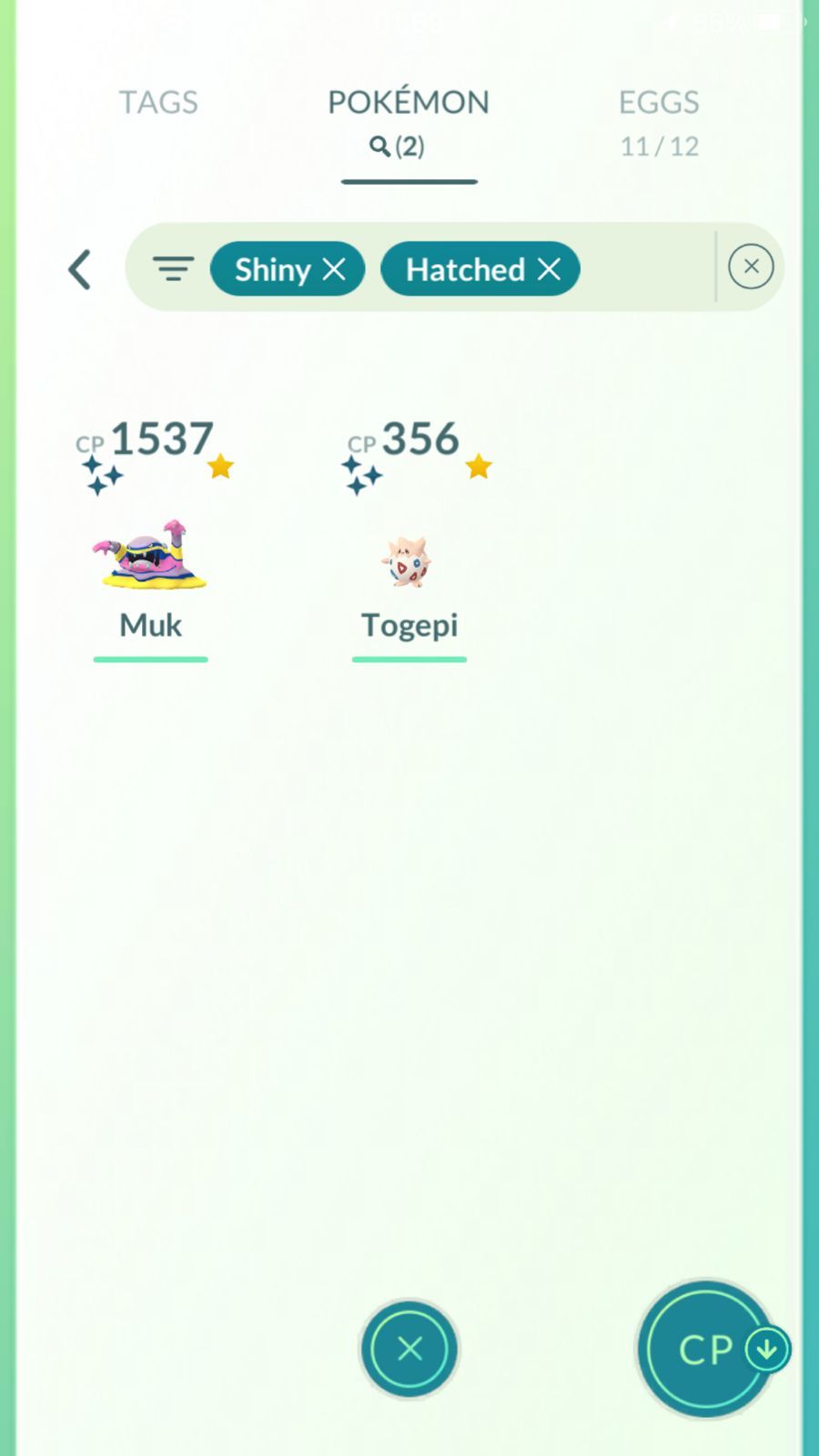Viewport: 819px width, 1456px height.
Task: Switch to the Tags tab
Action: click(158, 103)
